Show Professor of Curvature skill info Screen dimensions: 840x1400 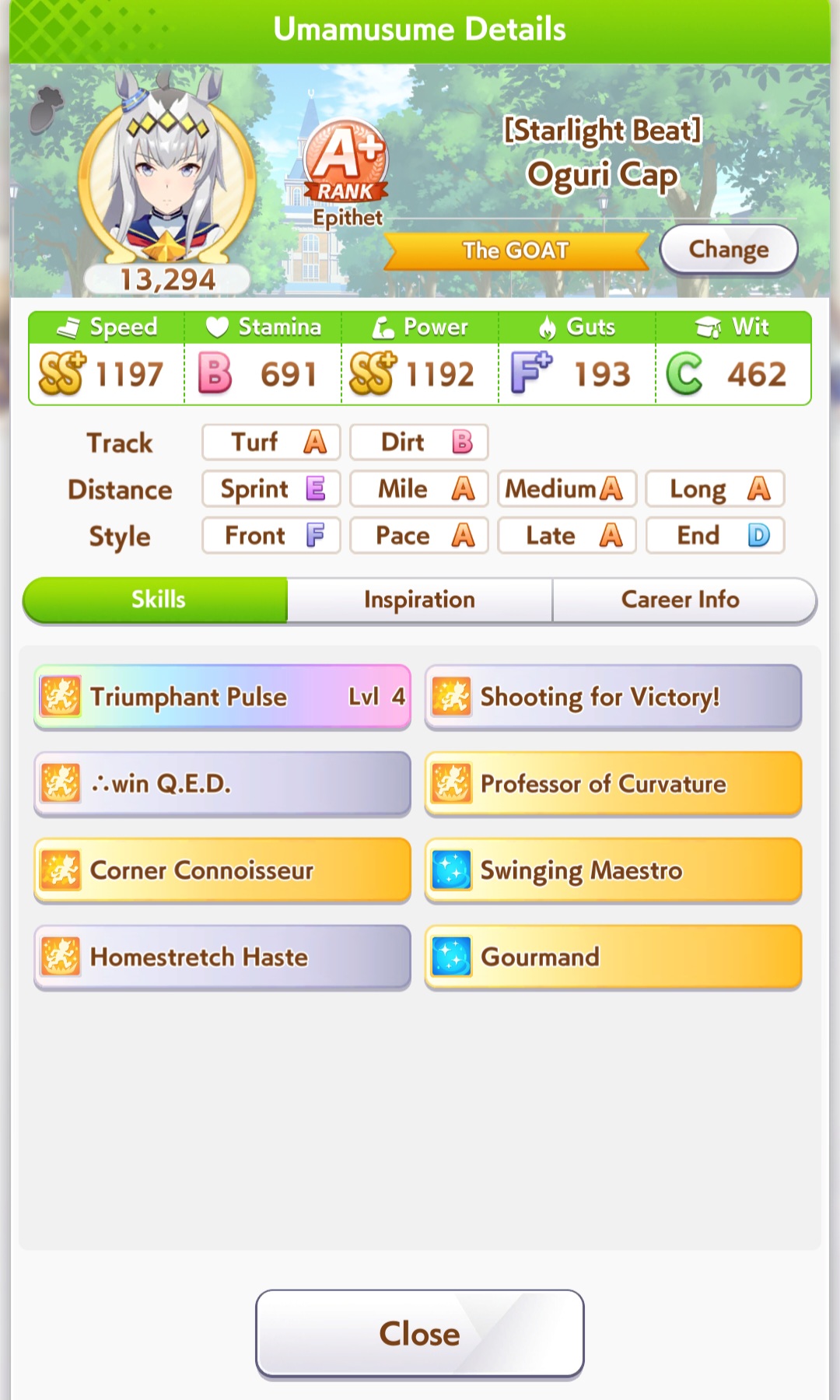[x=613, y=784]
